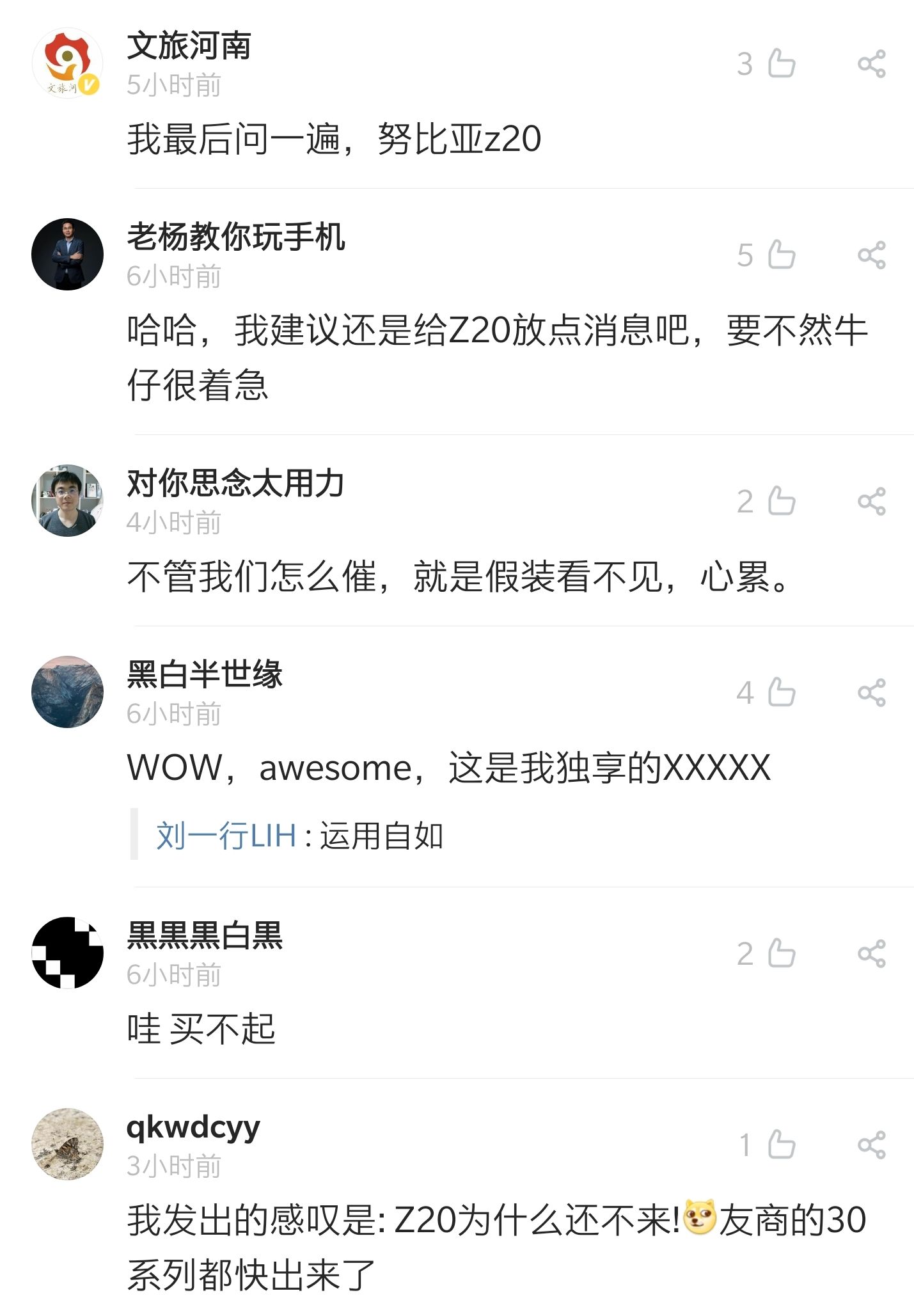Like 文旅河南's comment
This screenshot has width=914, height=1316.
[780, 63]
